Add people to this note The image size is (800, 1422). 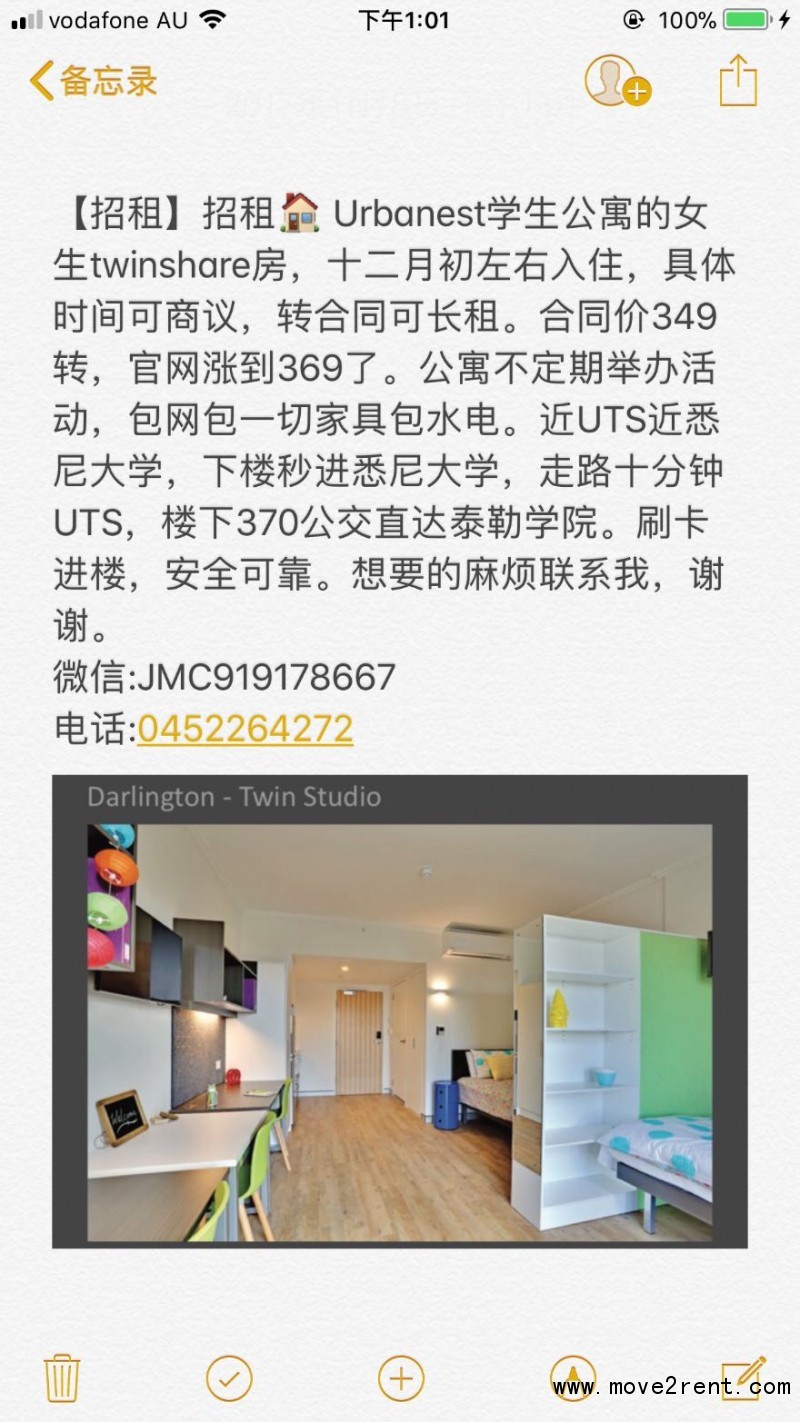click(616, 82)
